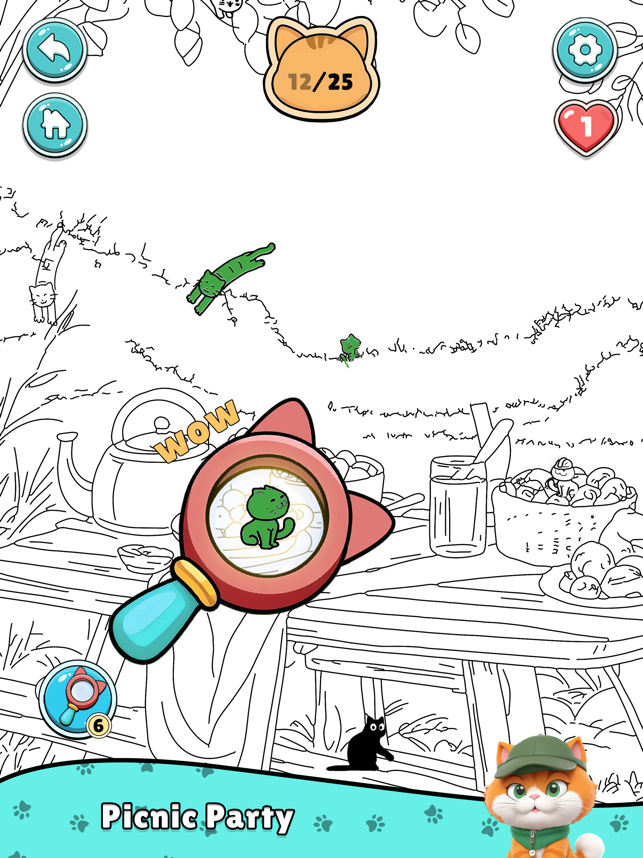Tap the black cat under the table
Screen dimensions: 643x858
[x=367, y=742]
